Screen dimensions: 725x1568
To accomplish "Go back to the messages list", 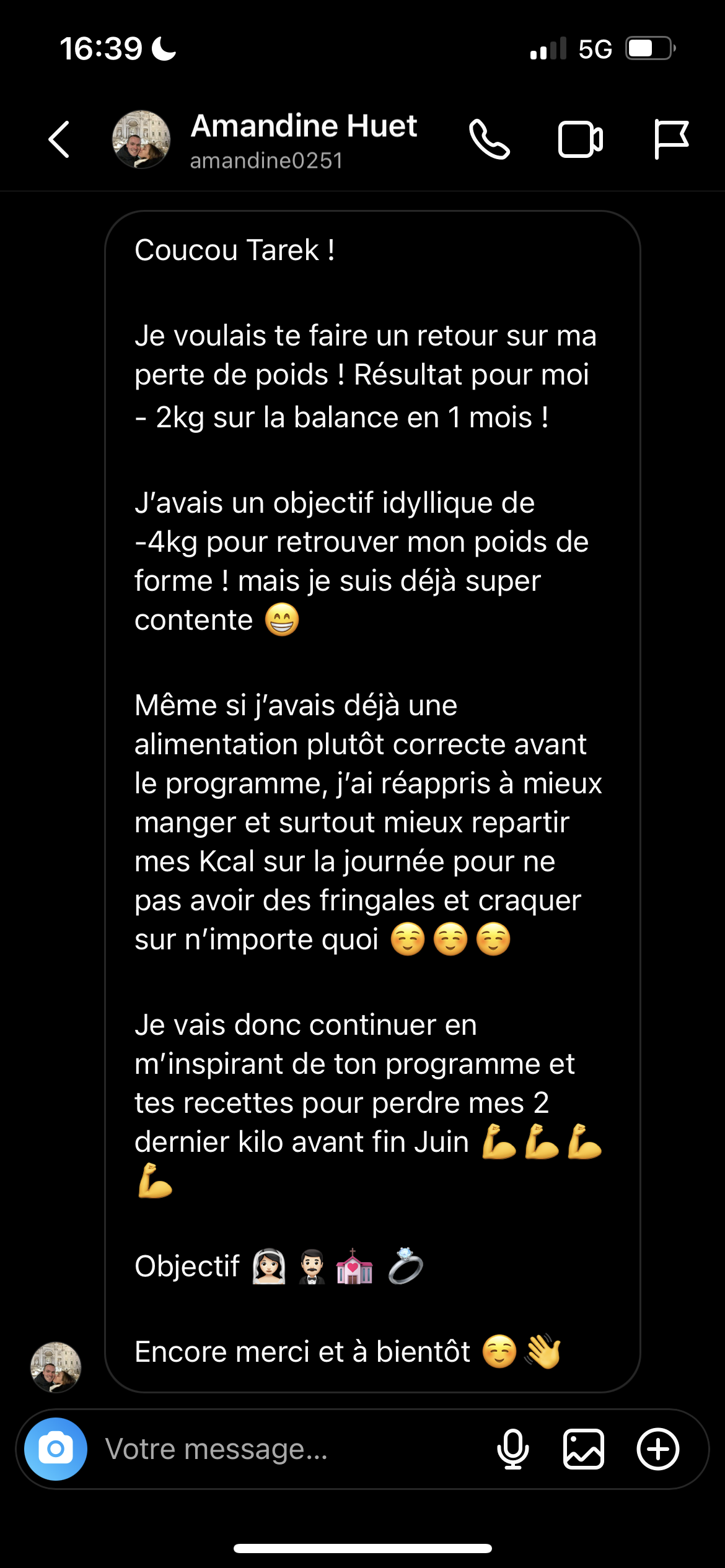I will click(59, 139).
